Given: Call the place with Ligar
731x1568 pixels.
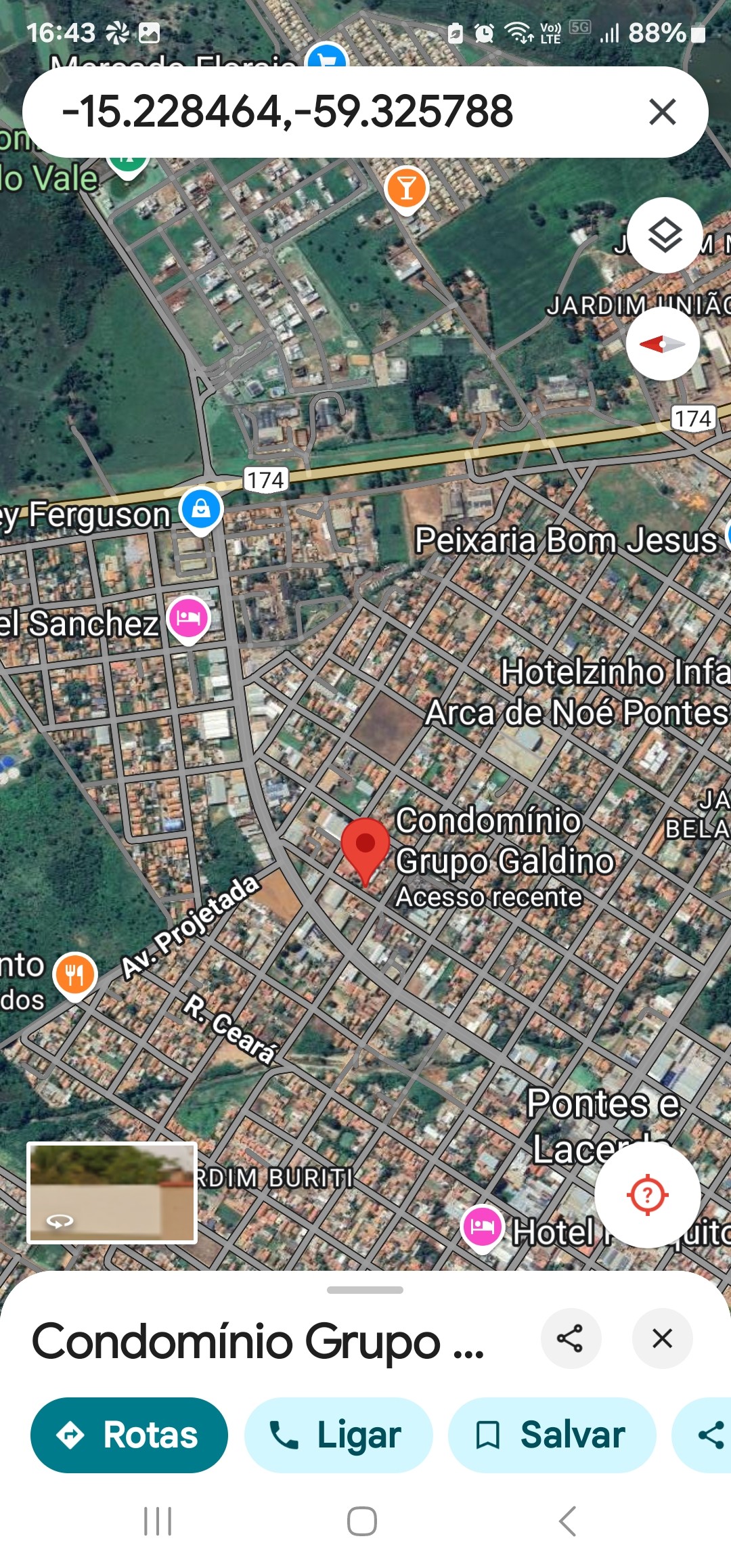Looking at the screenshot, I should (338, 1435).
